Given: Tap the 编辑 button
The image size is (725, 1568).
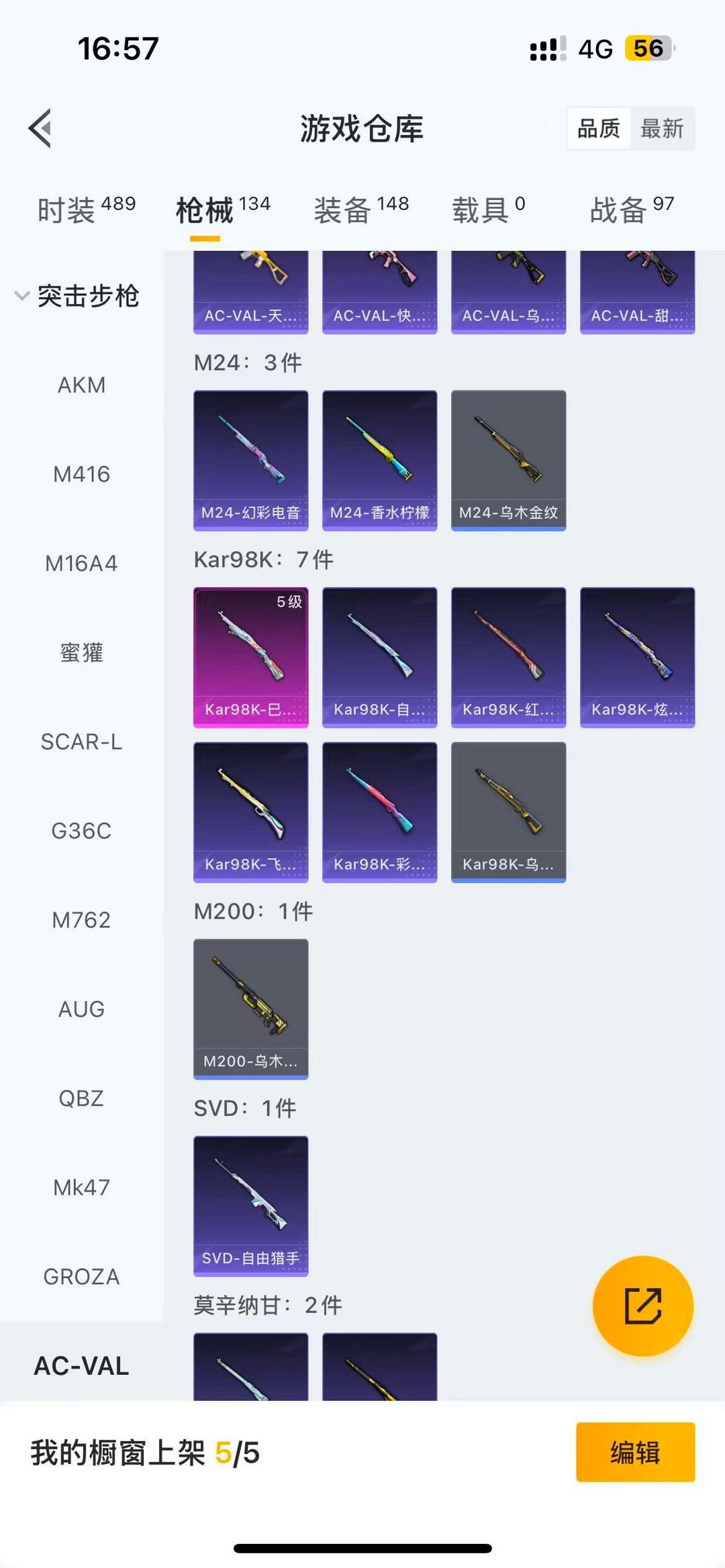Looking at the screenshot, I should (635, 1452).
